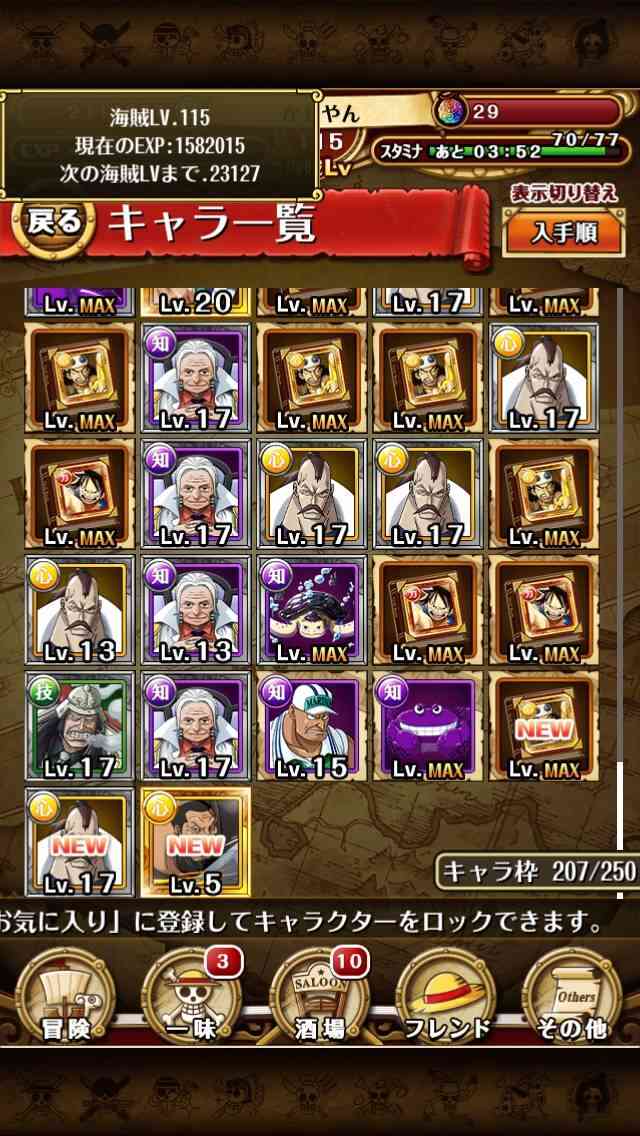Tap the rainbow gem counter showing 29

click(528, 112)
